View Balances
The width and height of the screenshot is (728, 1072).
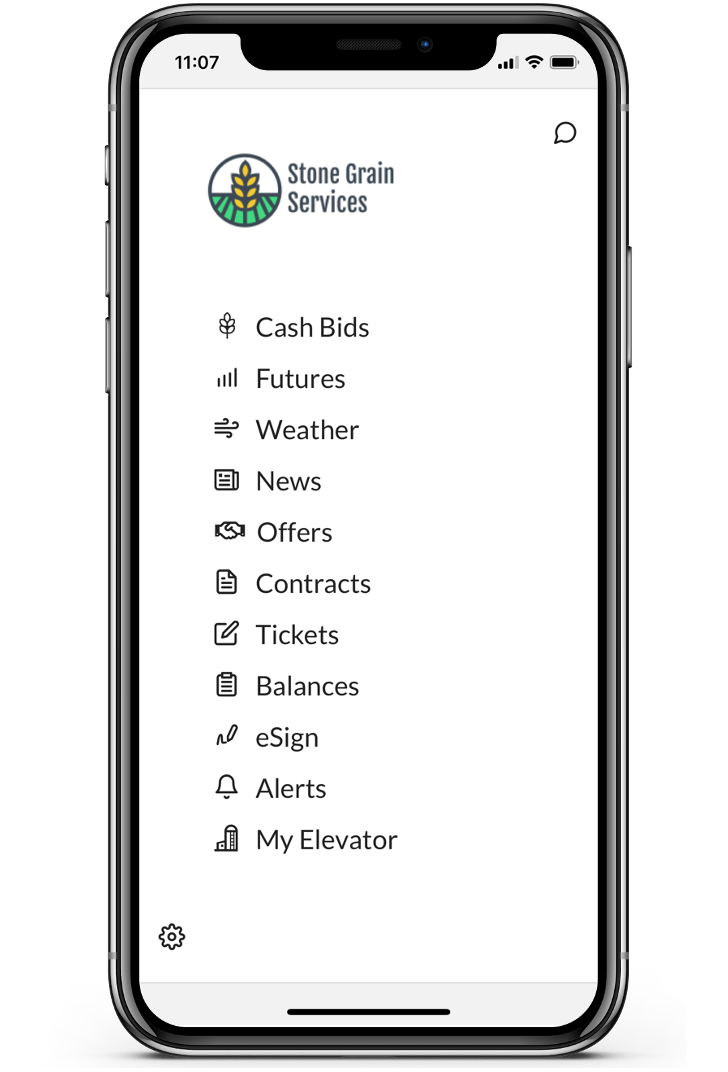coord(307,686)
